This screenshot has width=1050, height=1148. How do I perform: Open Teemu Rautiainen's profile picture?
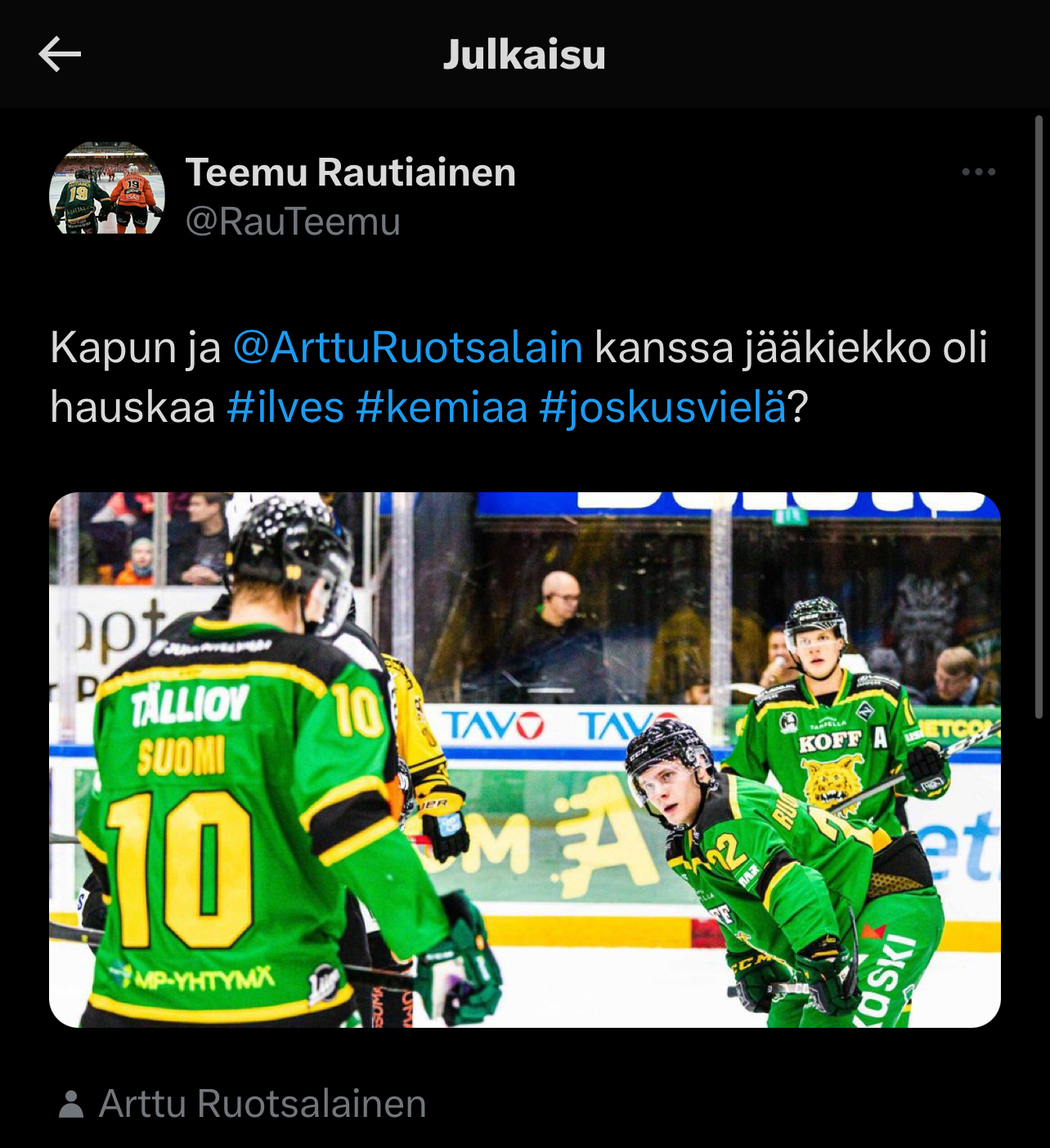pos(107,188)
